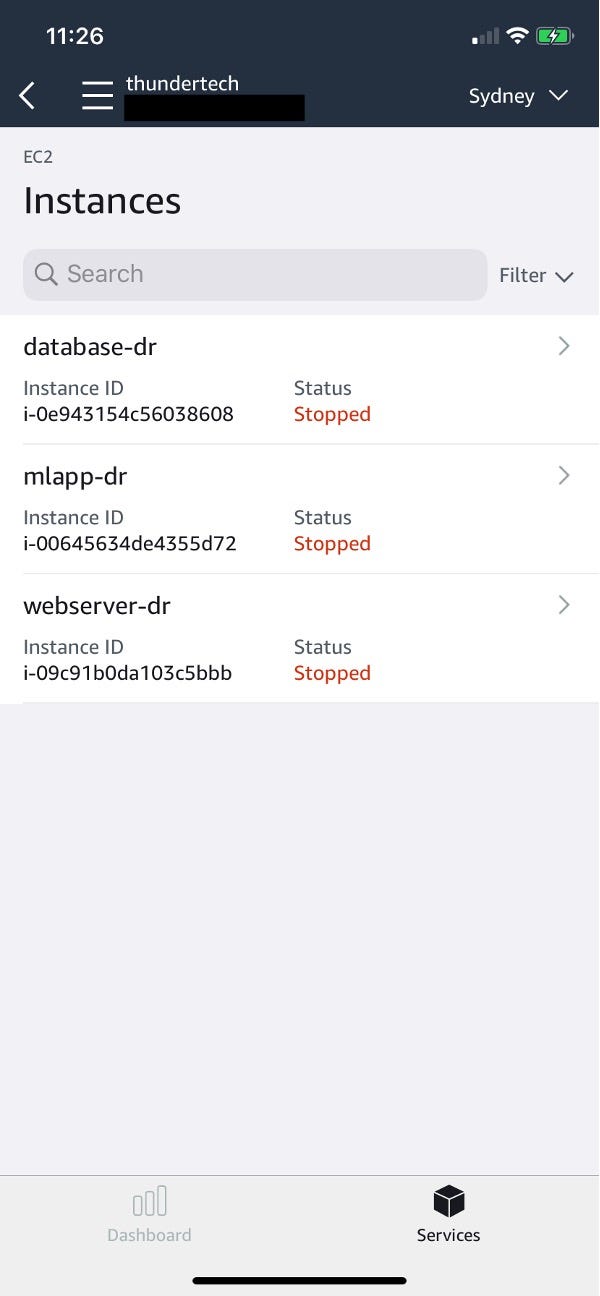The image size is (600, 1296).
Task: Change the Sydney region selector
Action: pos(518,96)
